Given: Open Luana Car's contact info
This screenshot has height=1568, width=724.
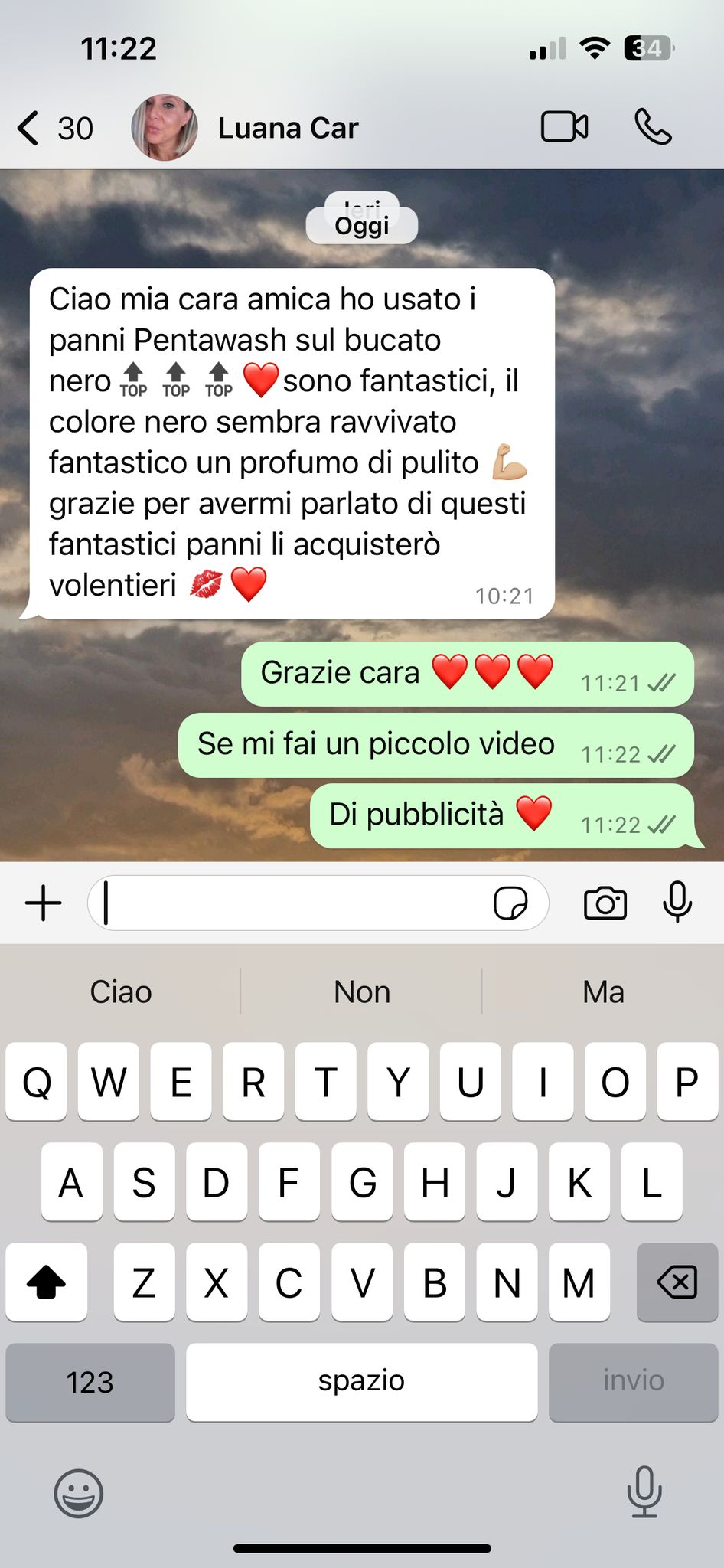Looking at the screenshot, I should (x=287, y=128).
